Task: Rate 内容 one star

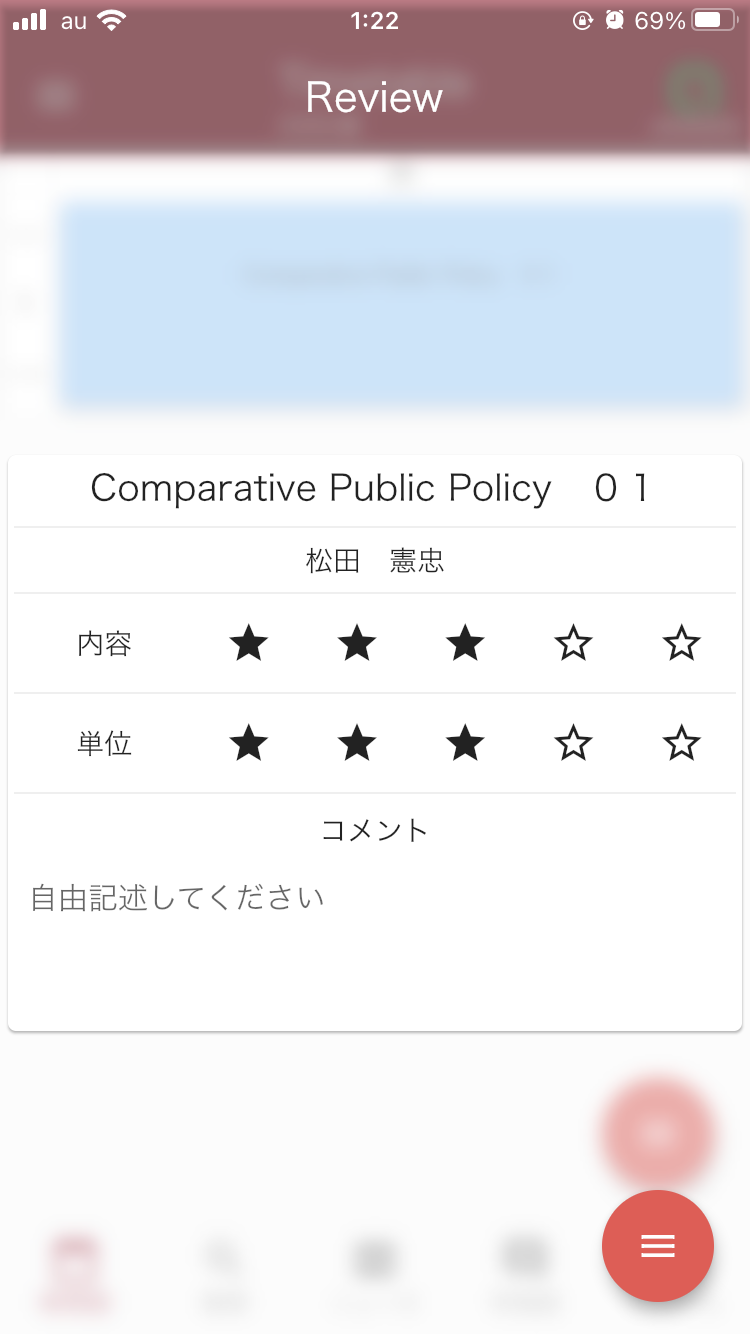Action: [249, 643]
